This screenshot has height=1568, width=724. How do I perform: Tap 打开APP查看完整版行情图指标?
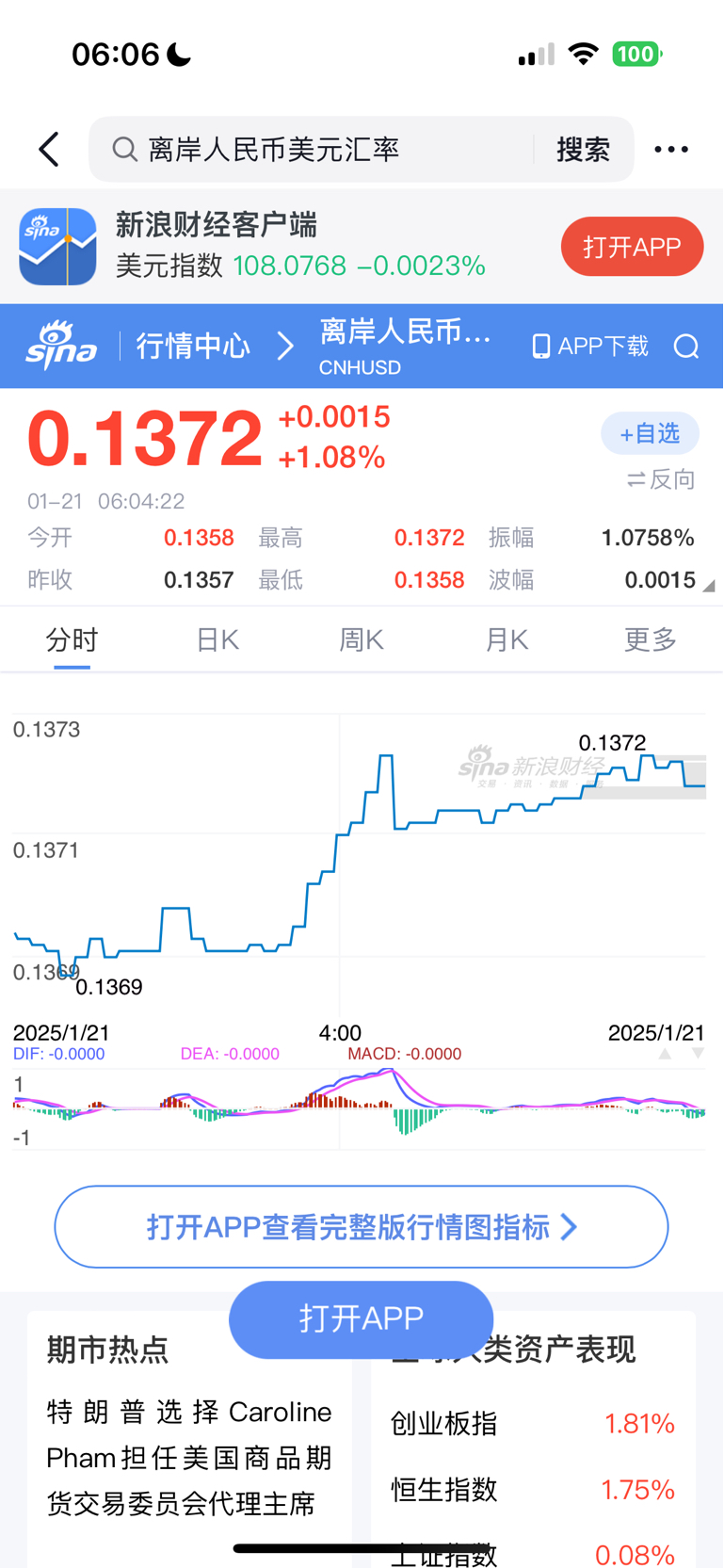362,1227
